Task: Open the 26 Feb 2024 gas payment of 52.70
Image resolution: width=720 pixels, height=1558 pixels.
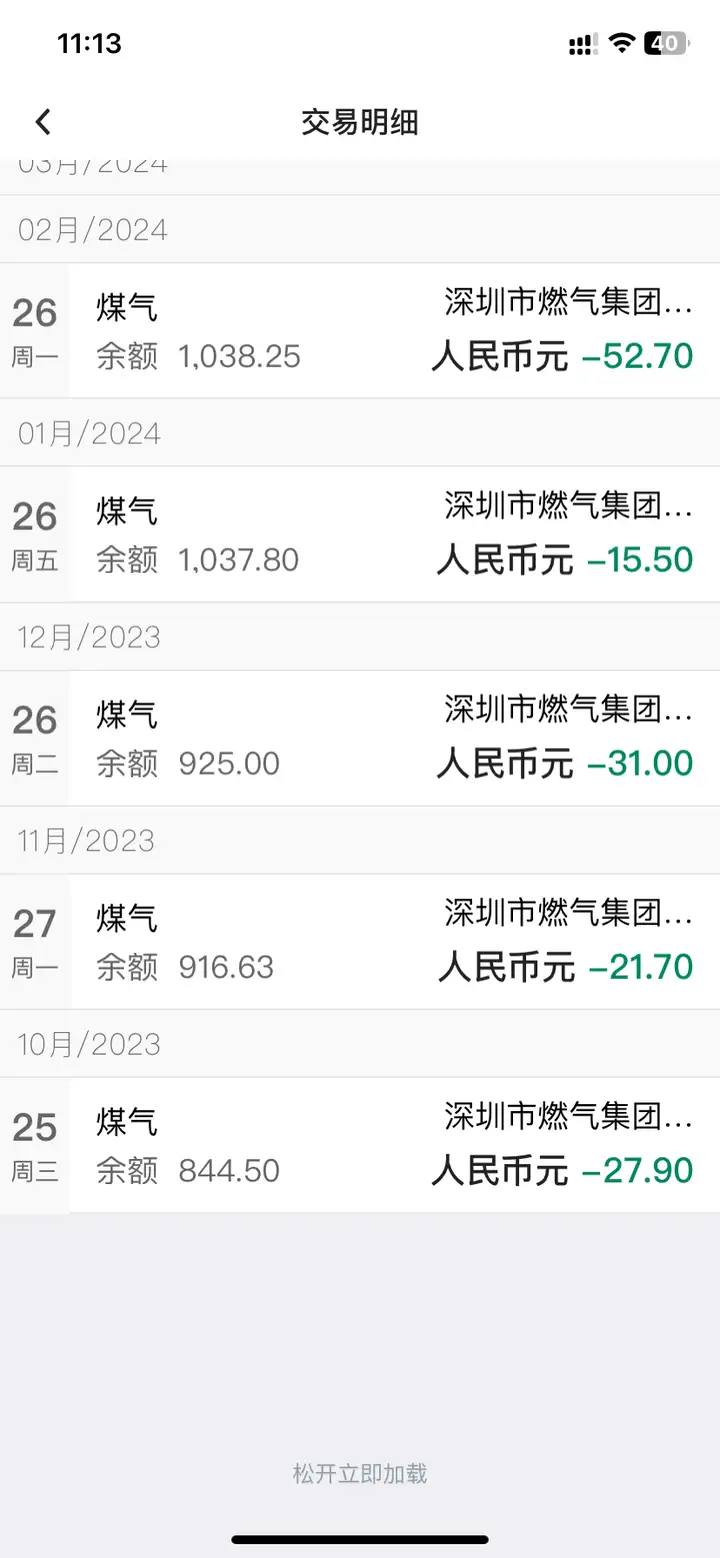Action: click(x=360, y=330)
